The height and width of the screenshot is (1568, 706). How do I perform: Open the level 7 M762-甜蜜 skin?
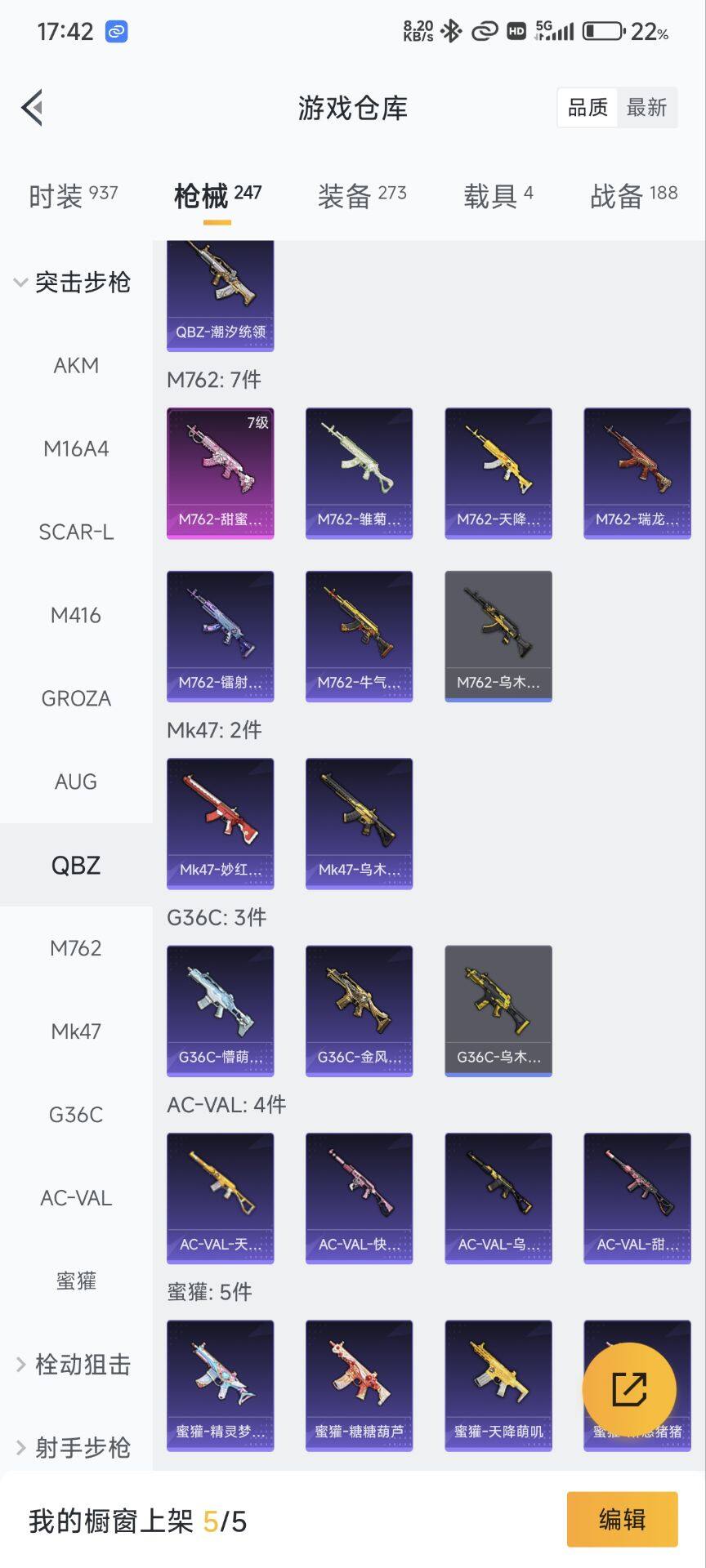click(x=220, y=473)
